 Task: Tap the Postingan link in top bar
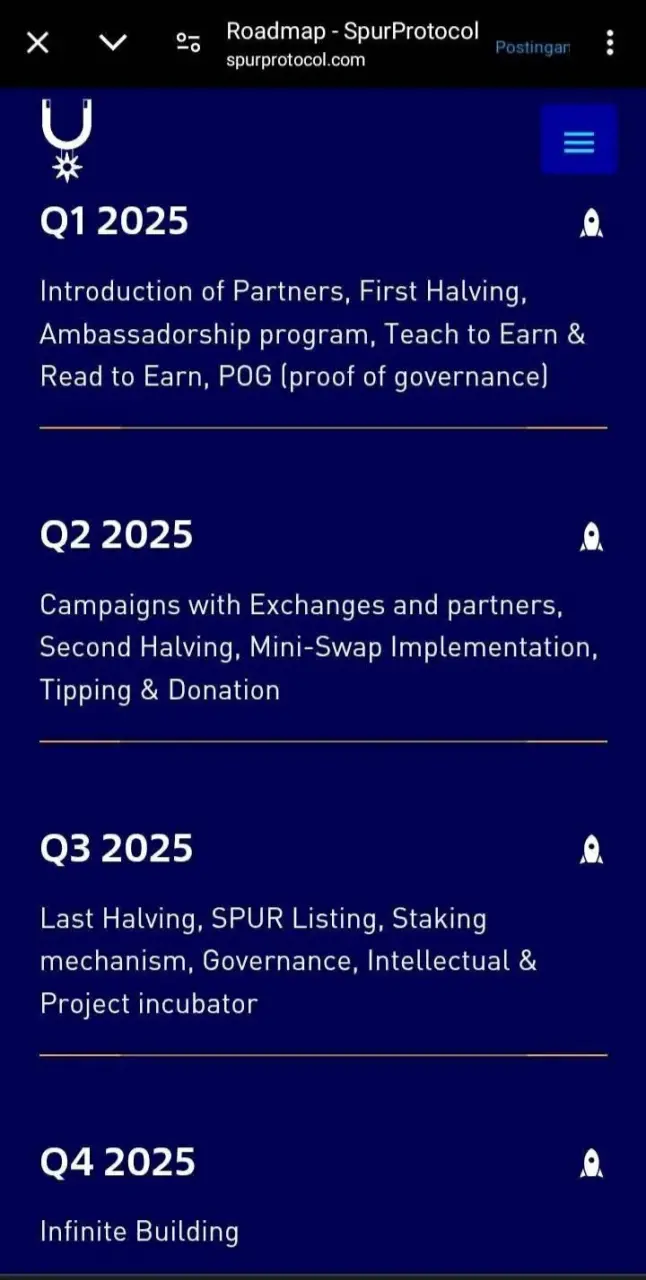(532, 47)
